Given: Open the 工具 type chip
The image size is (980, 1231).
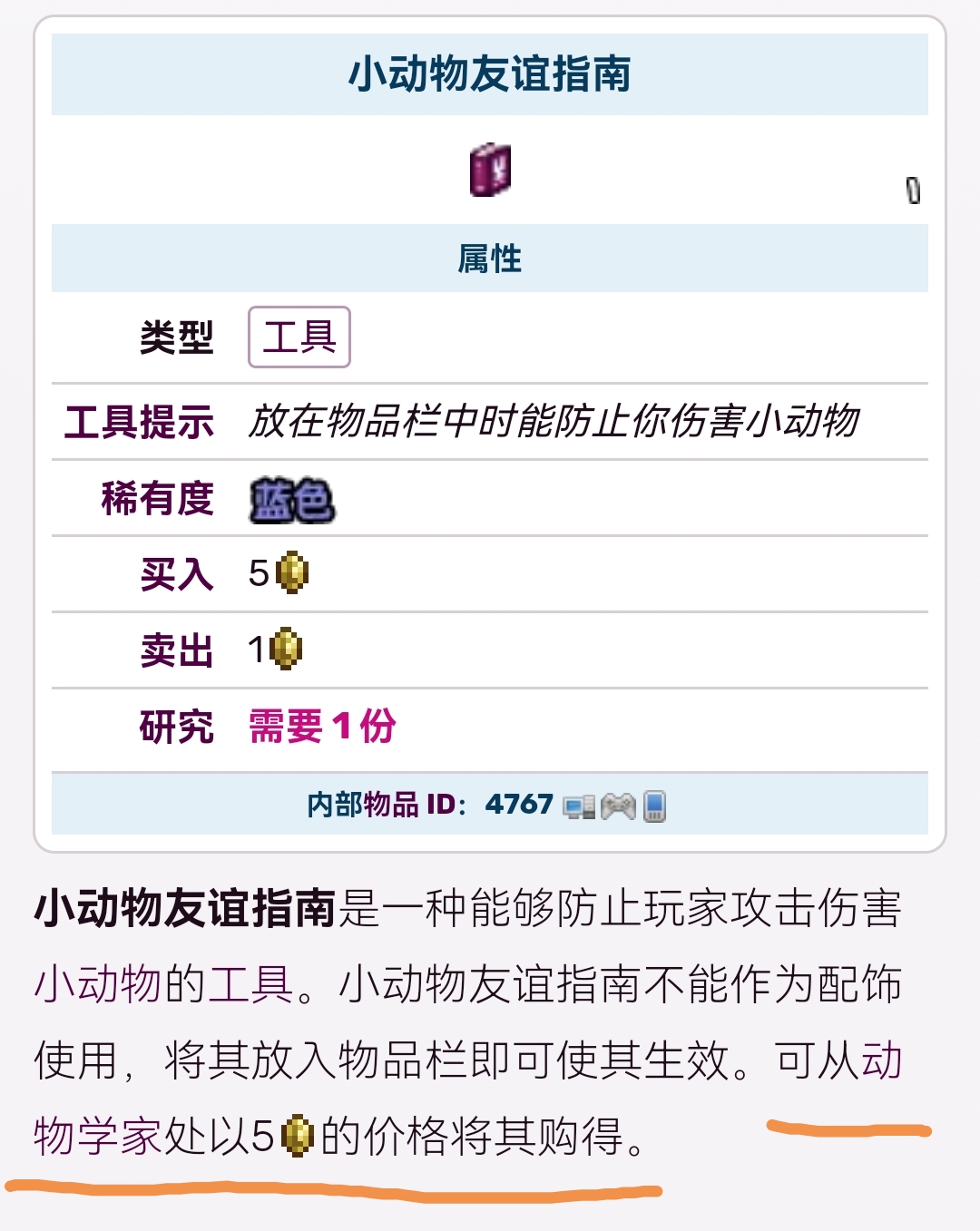Looking at the screenshot, I should coord(299,337).
